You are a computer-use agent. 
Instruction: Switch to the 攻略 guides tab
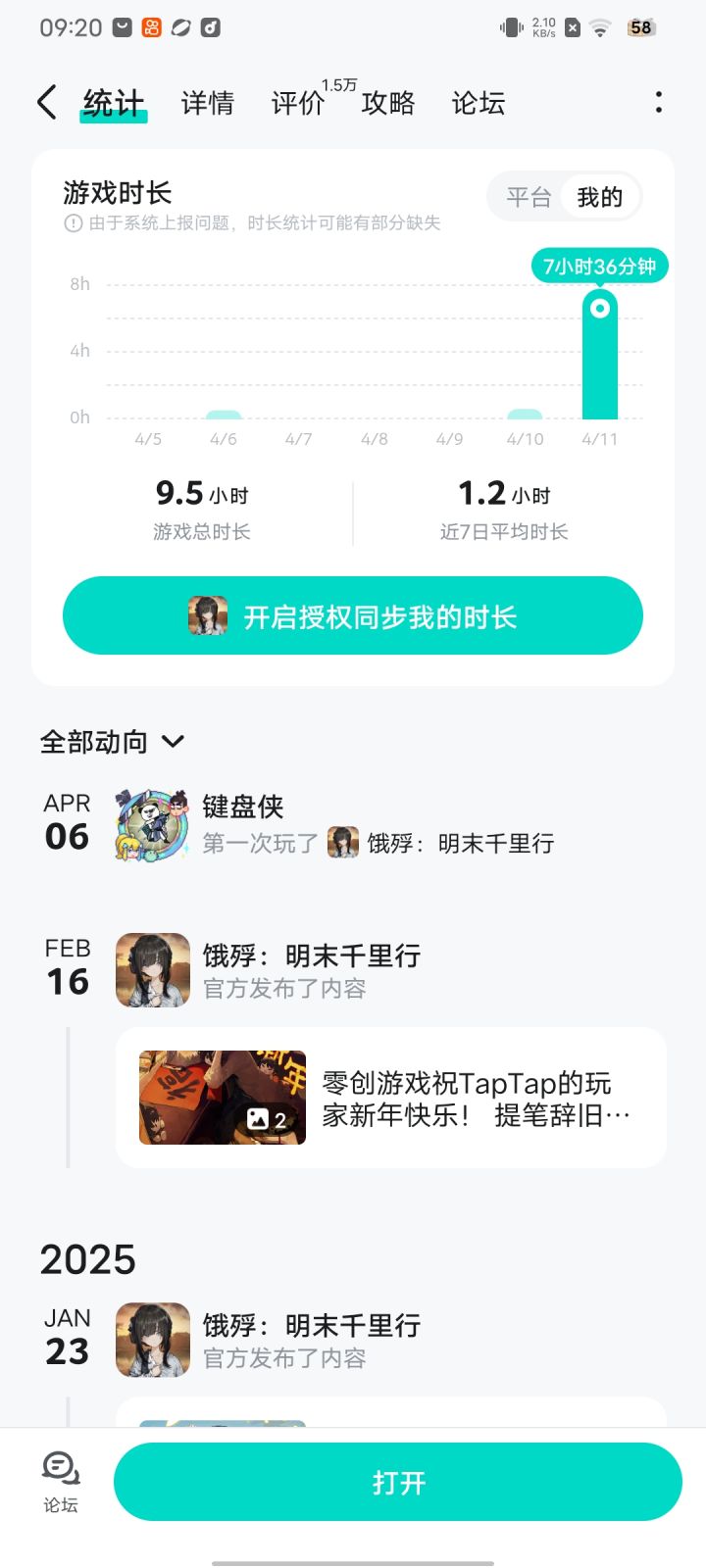pyautogui.click(x=387, y=102)
